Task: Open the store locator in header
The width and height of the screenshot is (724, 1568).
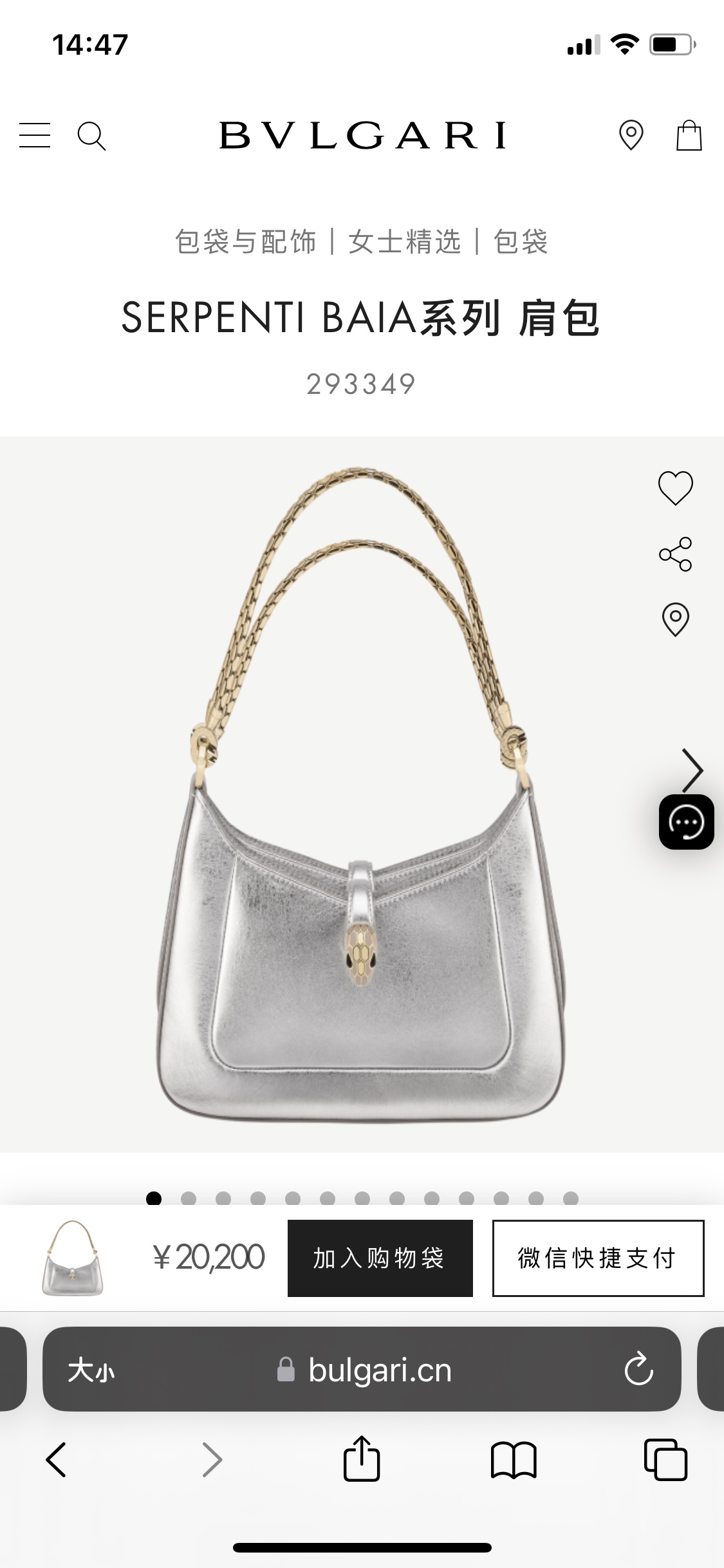Action: [631, 135]
